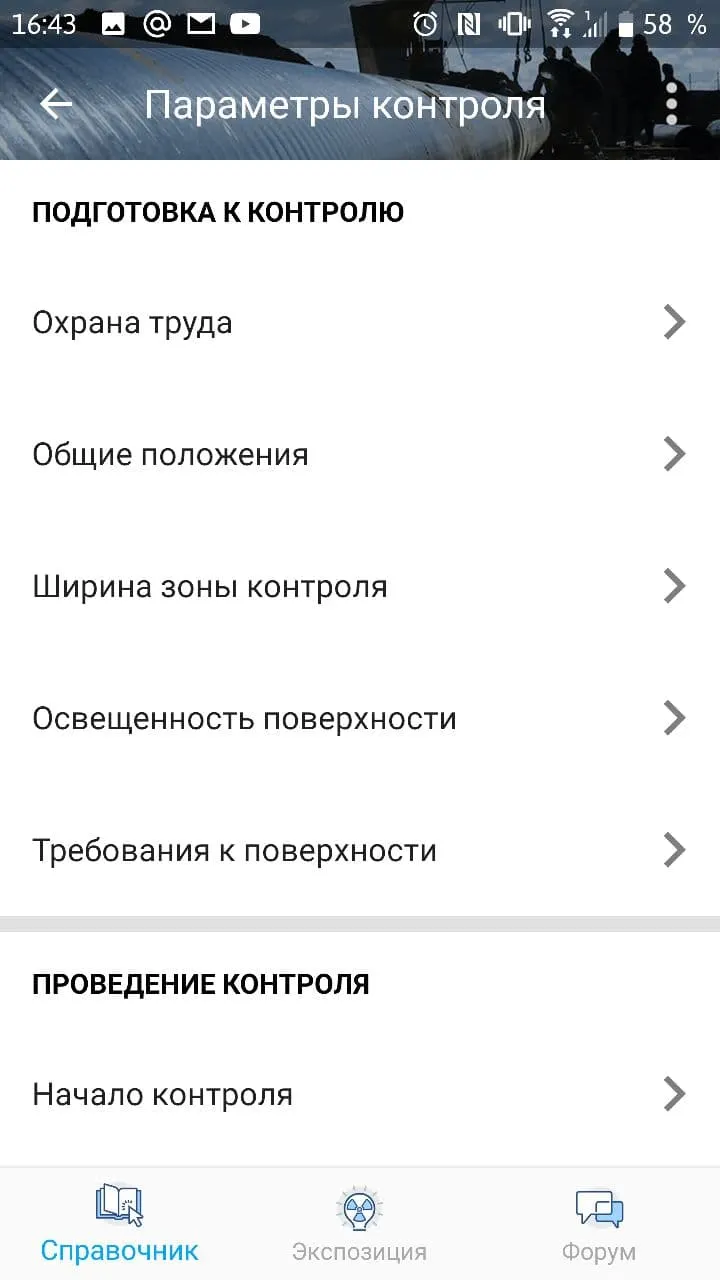This screenshot has width=720, height=1280.
Task: Go back using the top arrow
Action: click(56, 104)
